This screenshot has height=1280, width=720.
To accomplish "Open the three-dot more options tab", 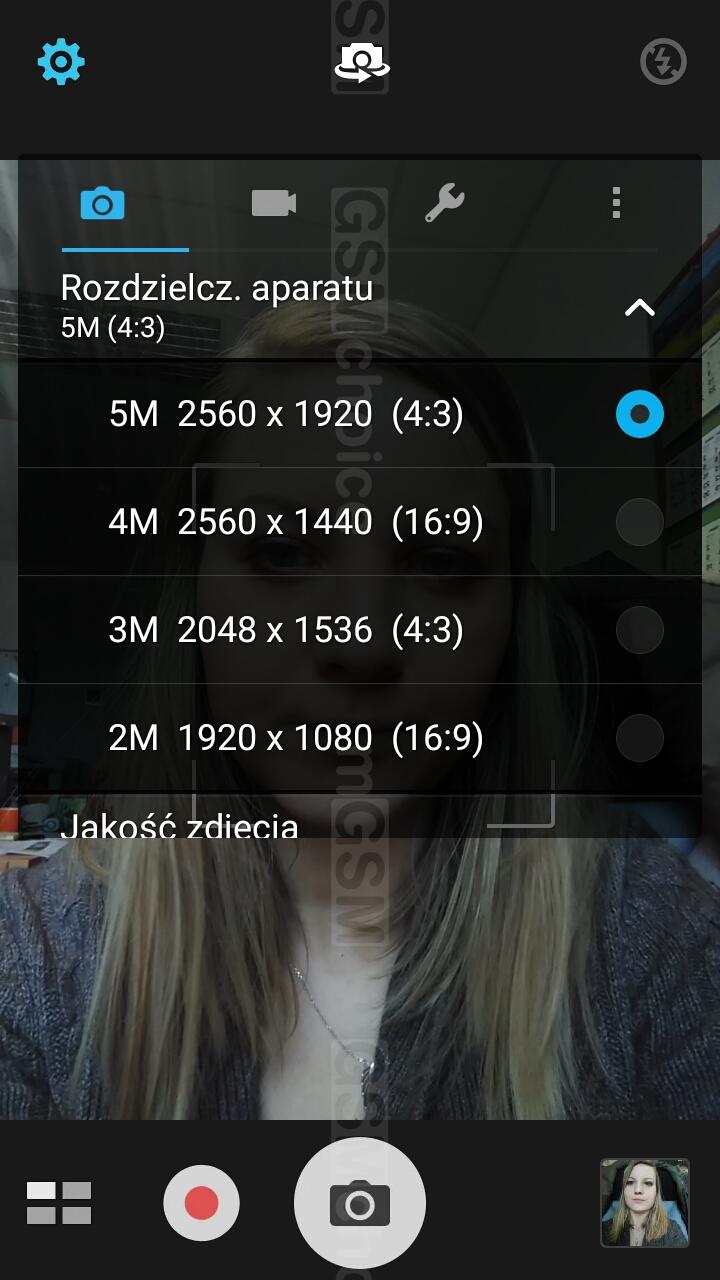I will coord(616,203).
